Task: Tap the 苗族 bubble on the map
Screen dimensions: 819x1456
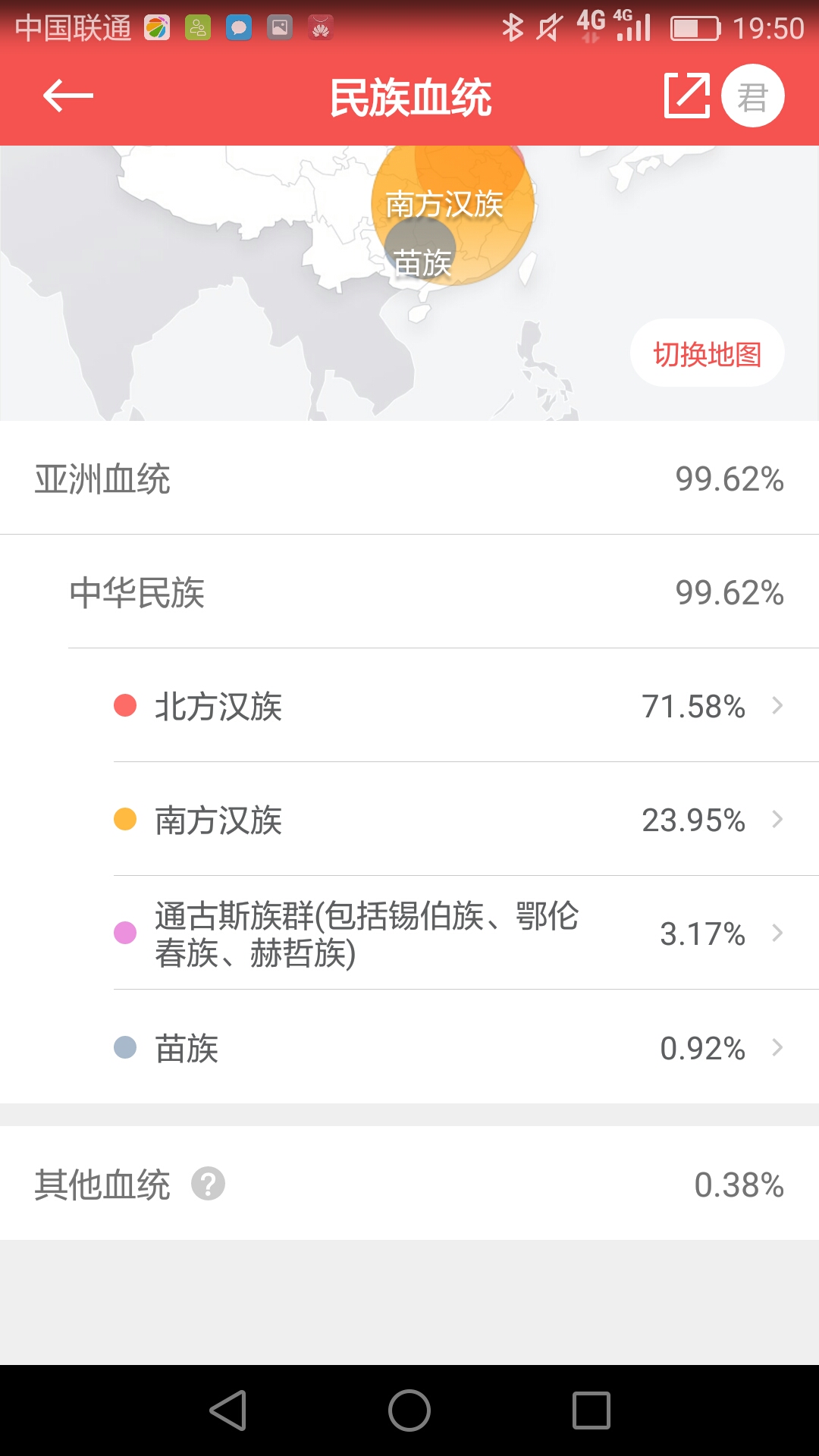Action: pyautogui.click(x=420, y=252)
